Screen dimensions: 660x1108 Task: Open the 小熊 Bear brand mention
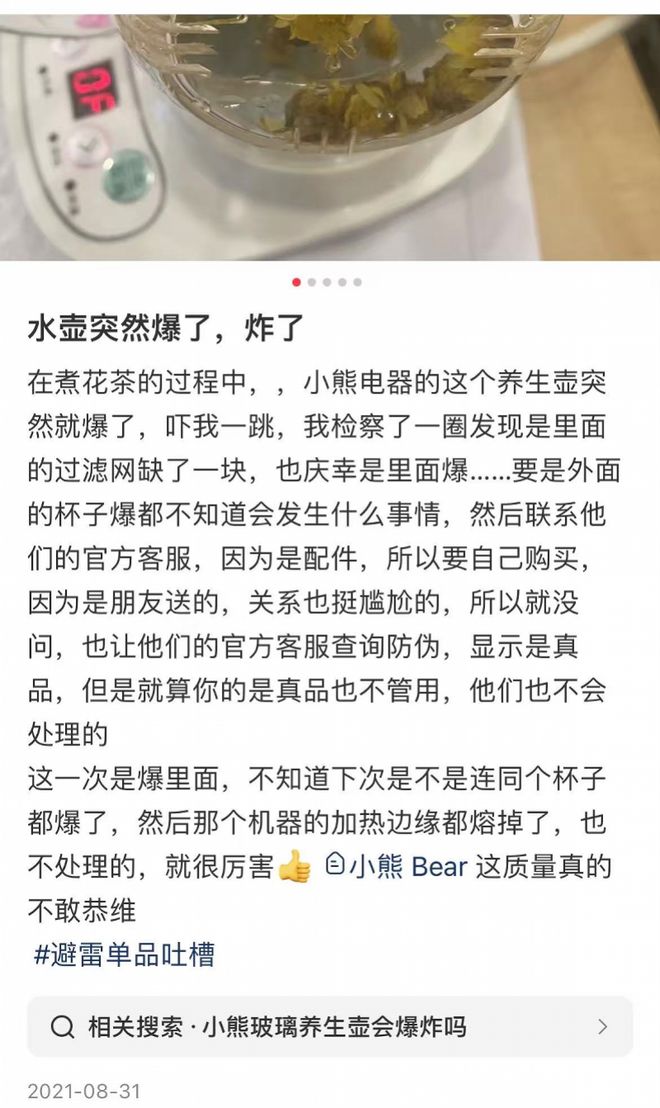[397, 866]
